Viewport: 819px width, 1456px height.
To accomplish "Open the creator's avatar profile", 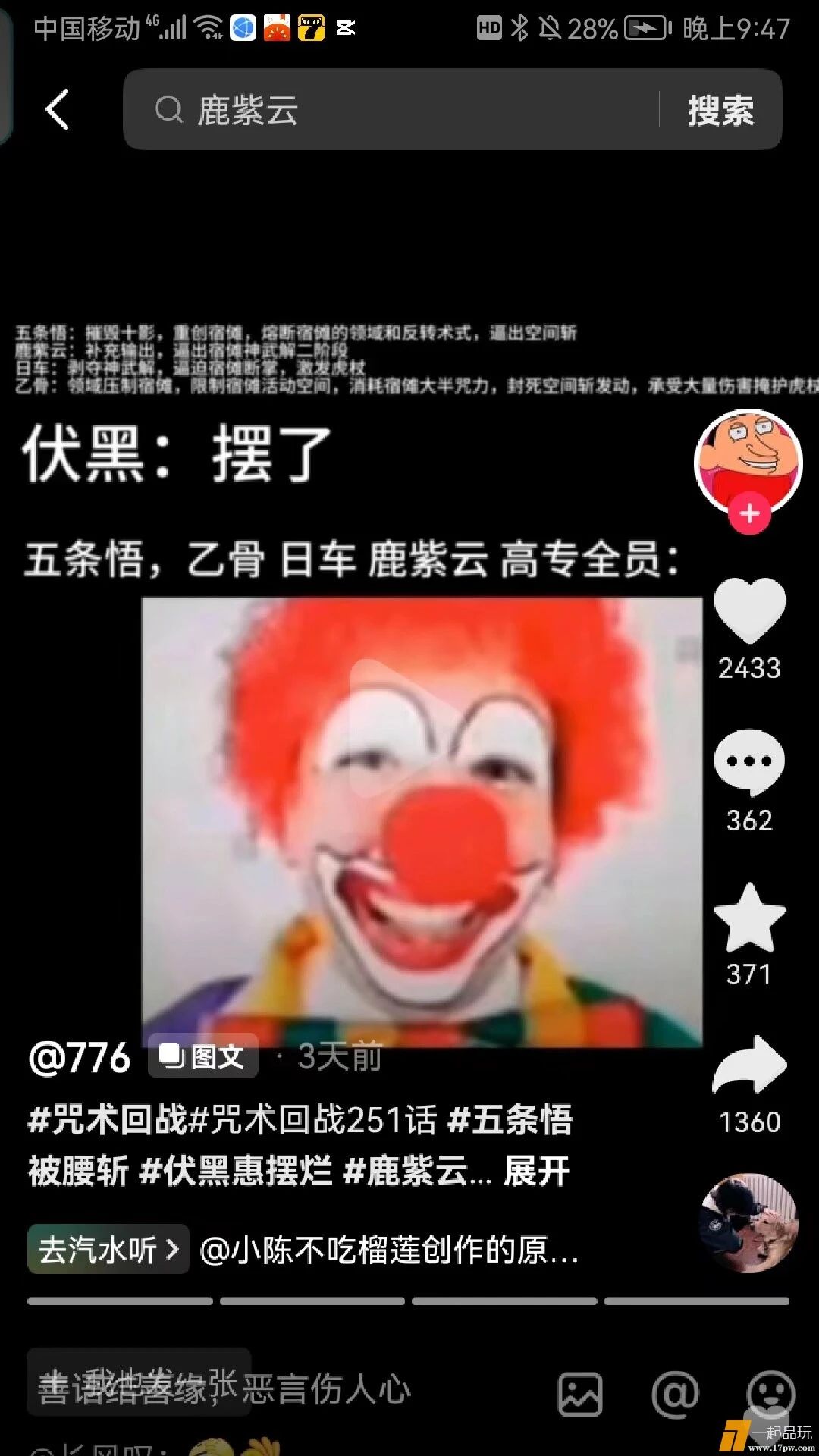I will 748,460.
